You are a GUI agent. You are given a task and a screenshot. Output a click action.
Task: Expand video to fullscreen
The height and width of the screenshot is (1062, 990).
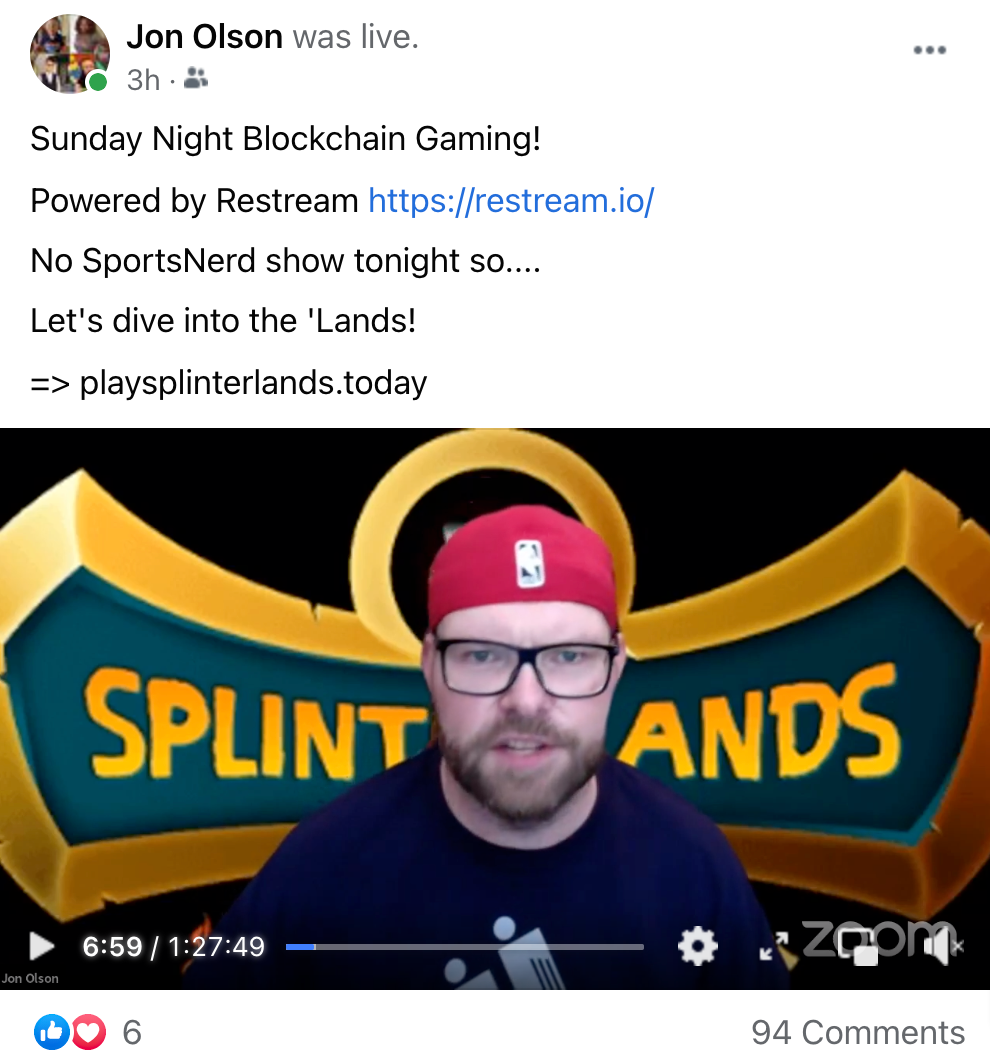pos(774,945)
